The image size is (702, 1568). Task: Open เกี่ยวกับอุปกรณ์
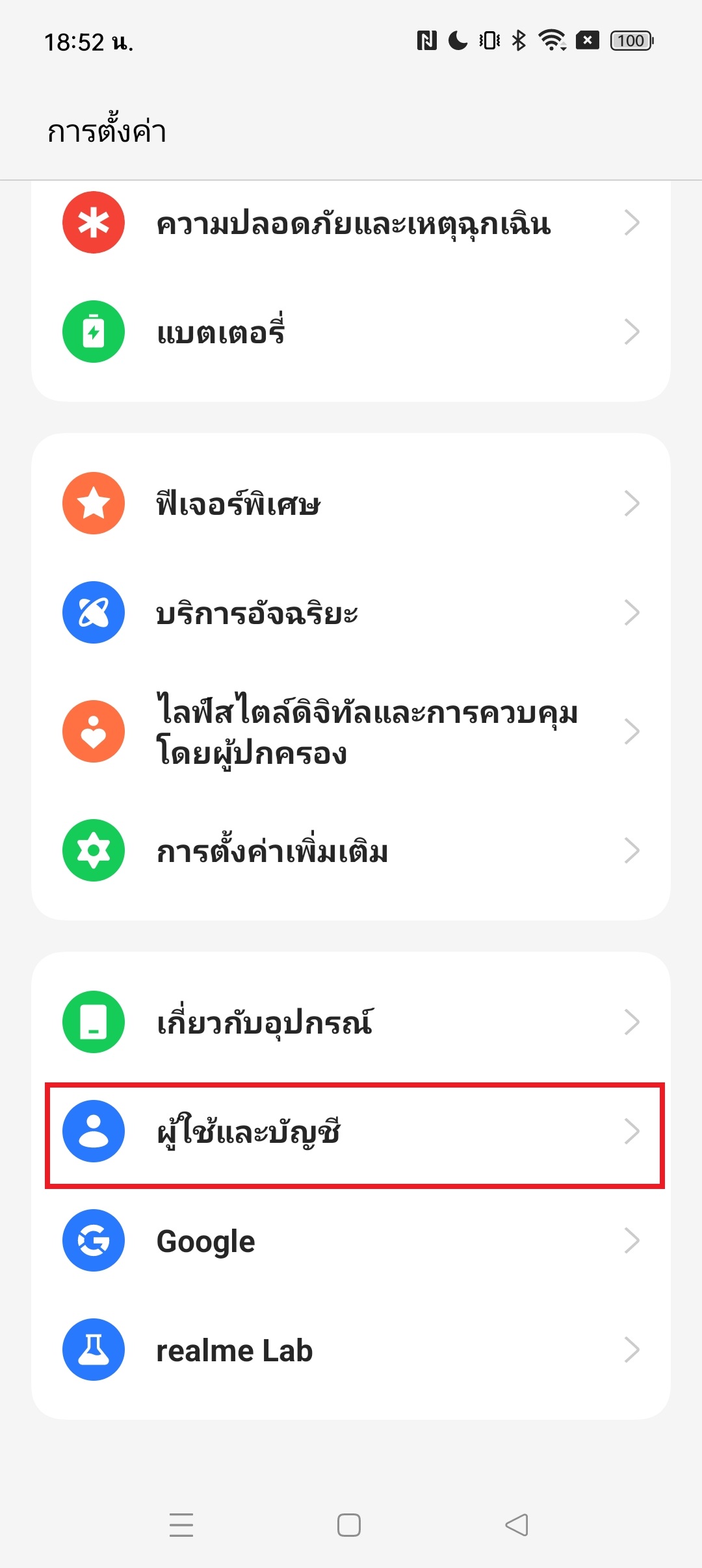pos(351,1023)
